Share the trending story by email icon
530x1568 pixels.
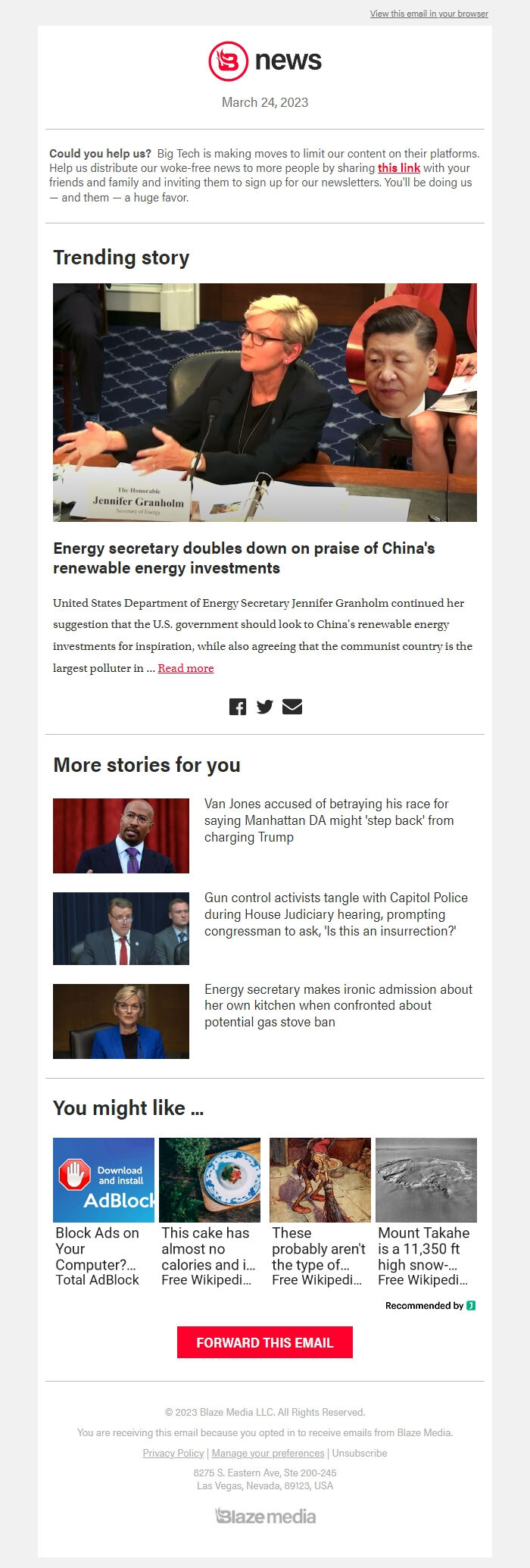(292, 707)
